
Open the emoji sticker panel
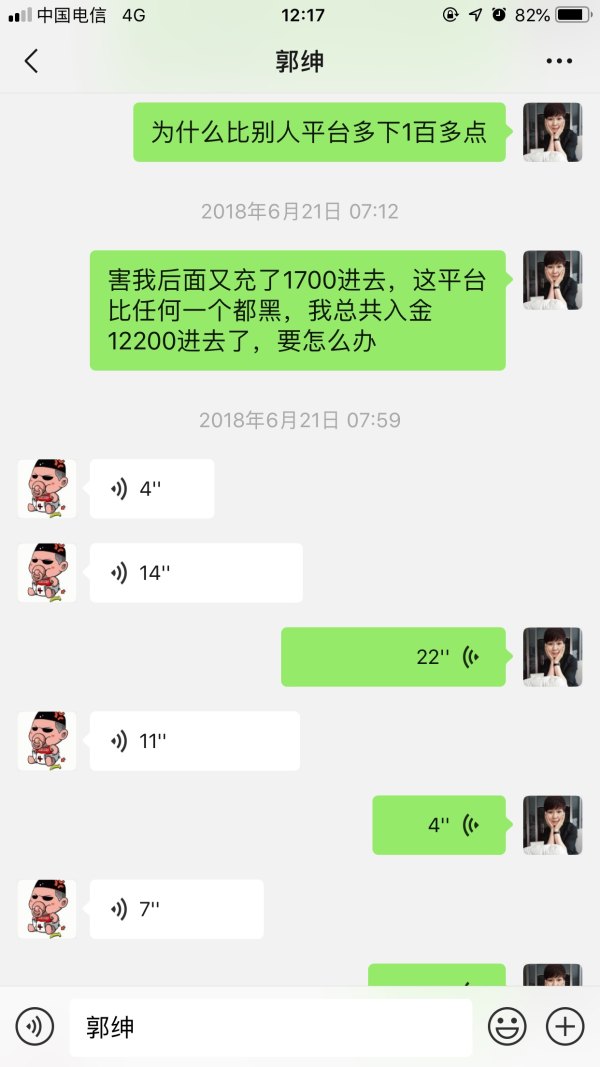pos(507,1026)
